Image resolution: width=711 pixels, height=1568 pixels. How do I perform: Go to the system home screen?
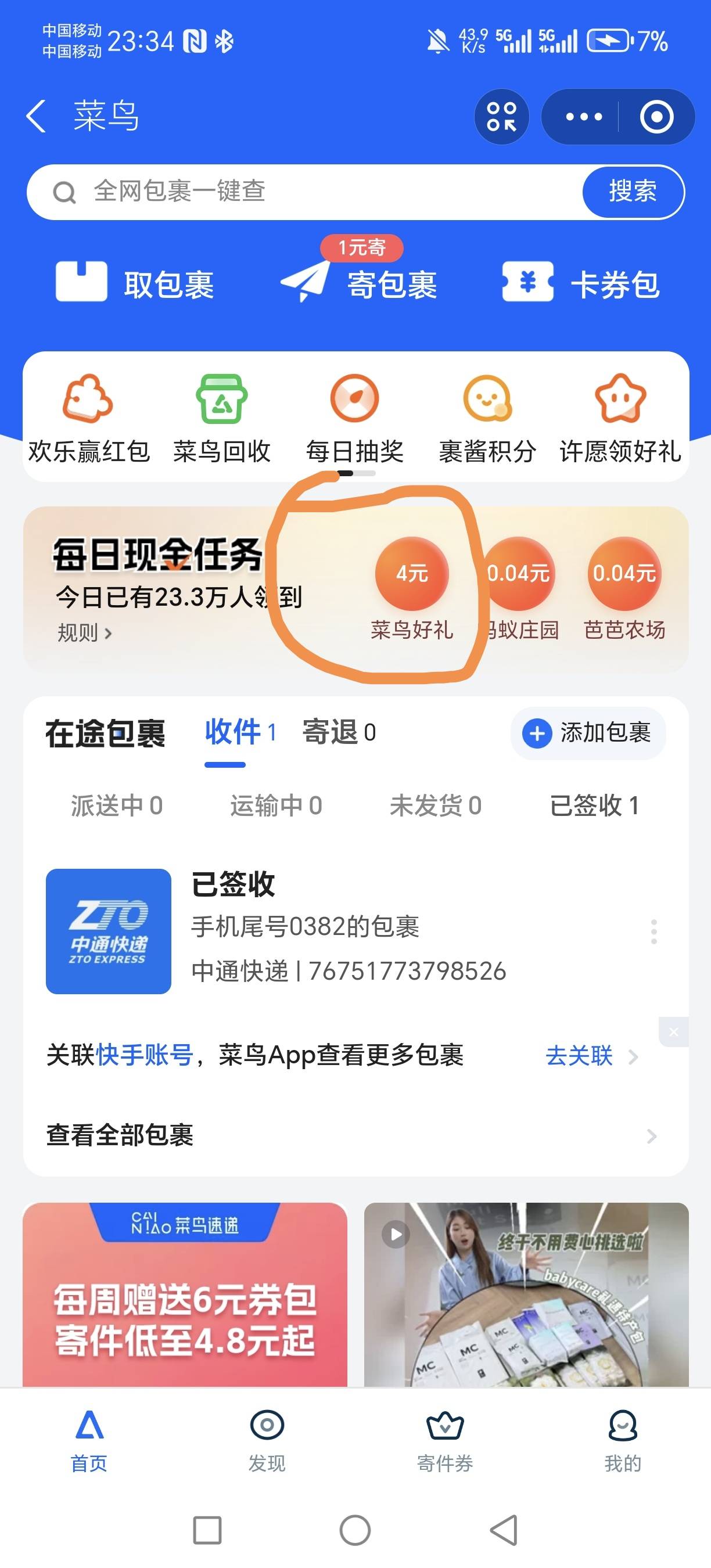click(355, 1530)
